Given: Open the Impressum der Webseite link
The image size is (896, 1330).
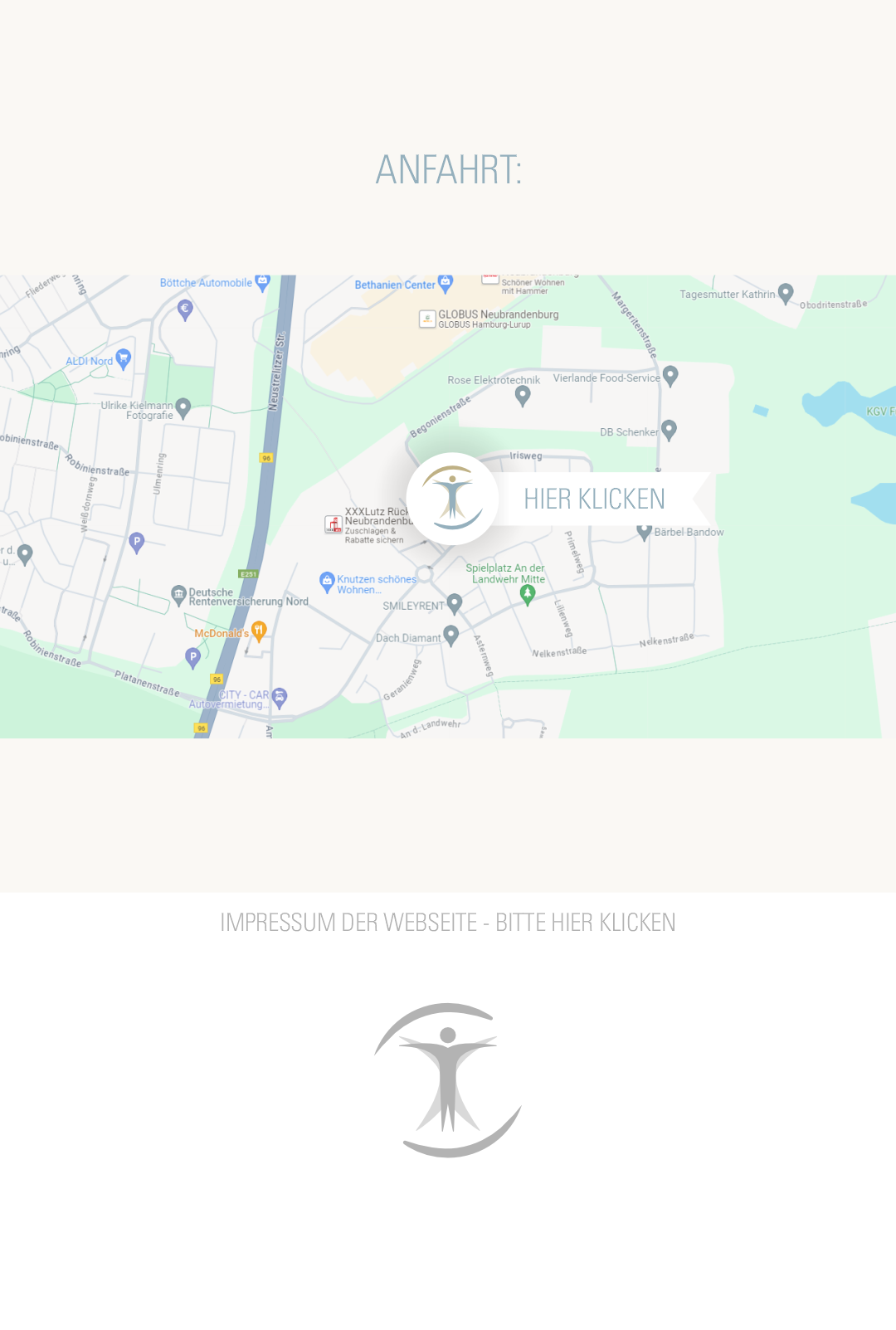Looking at the screenshot, I should [x=448, y=923].
